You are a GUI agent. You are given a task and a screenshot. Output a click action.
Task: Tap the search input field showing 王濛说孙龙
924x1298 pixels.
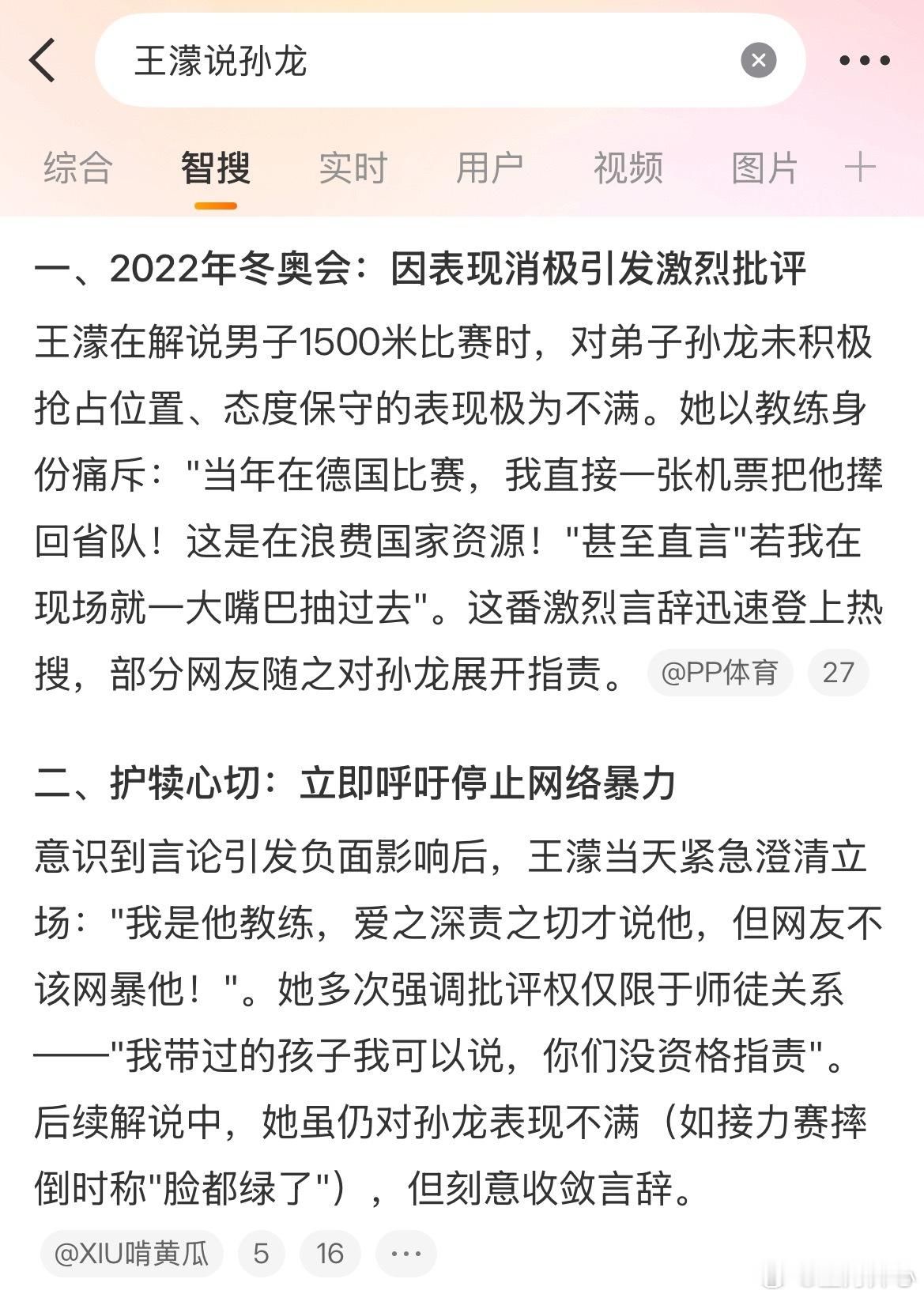pyautogui.click(x=395, y=60)
